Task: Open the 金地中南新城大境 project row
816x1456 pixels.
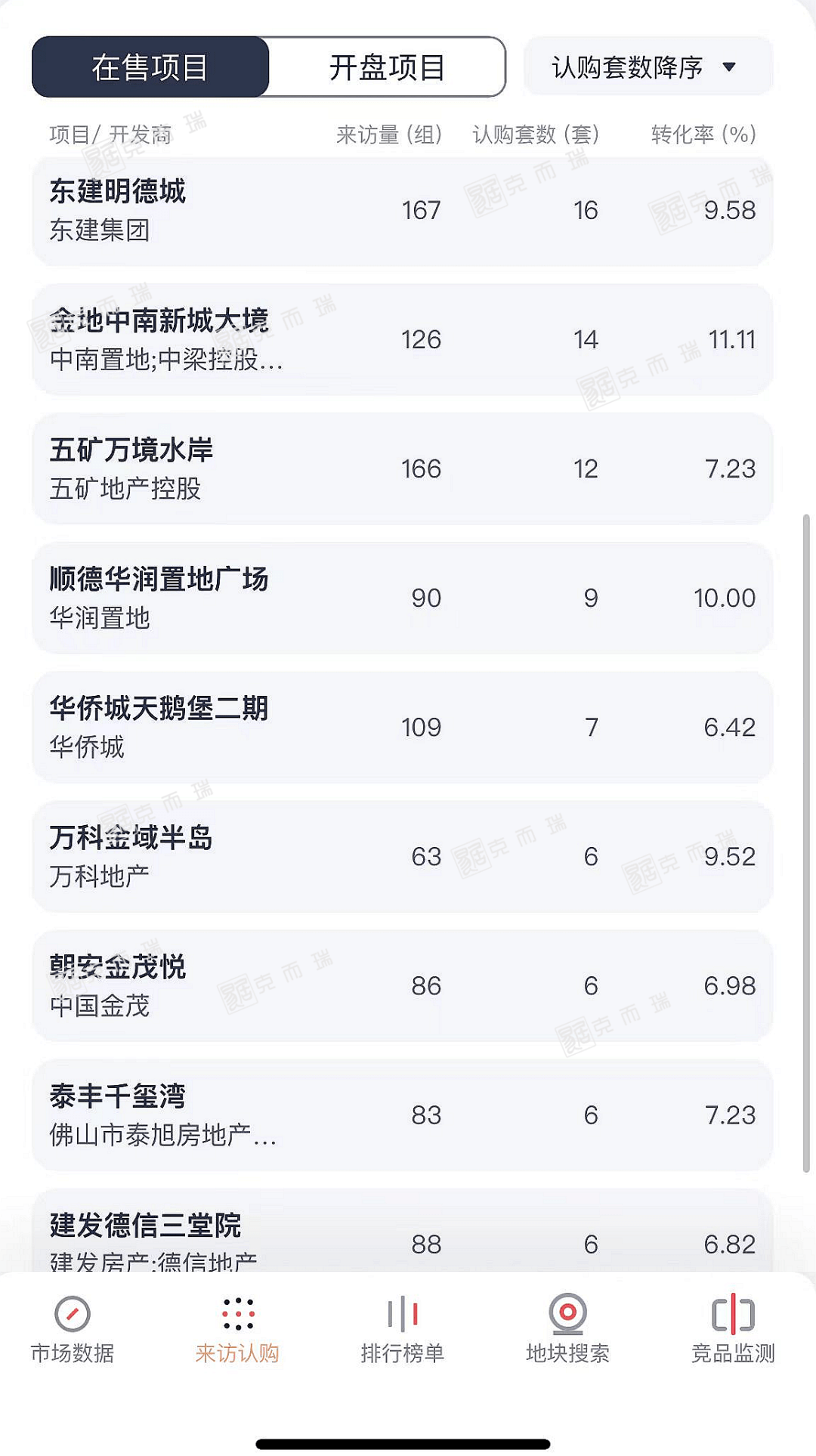Action: [402, 340]
